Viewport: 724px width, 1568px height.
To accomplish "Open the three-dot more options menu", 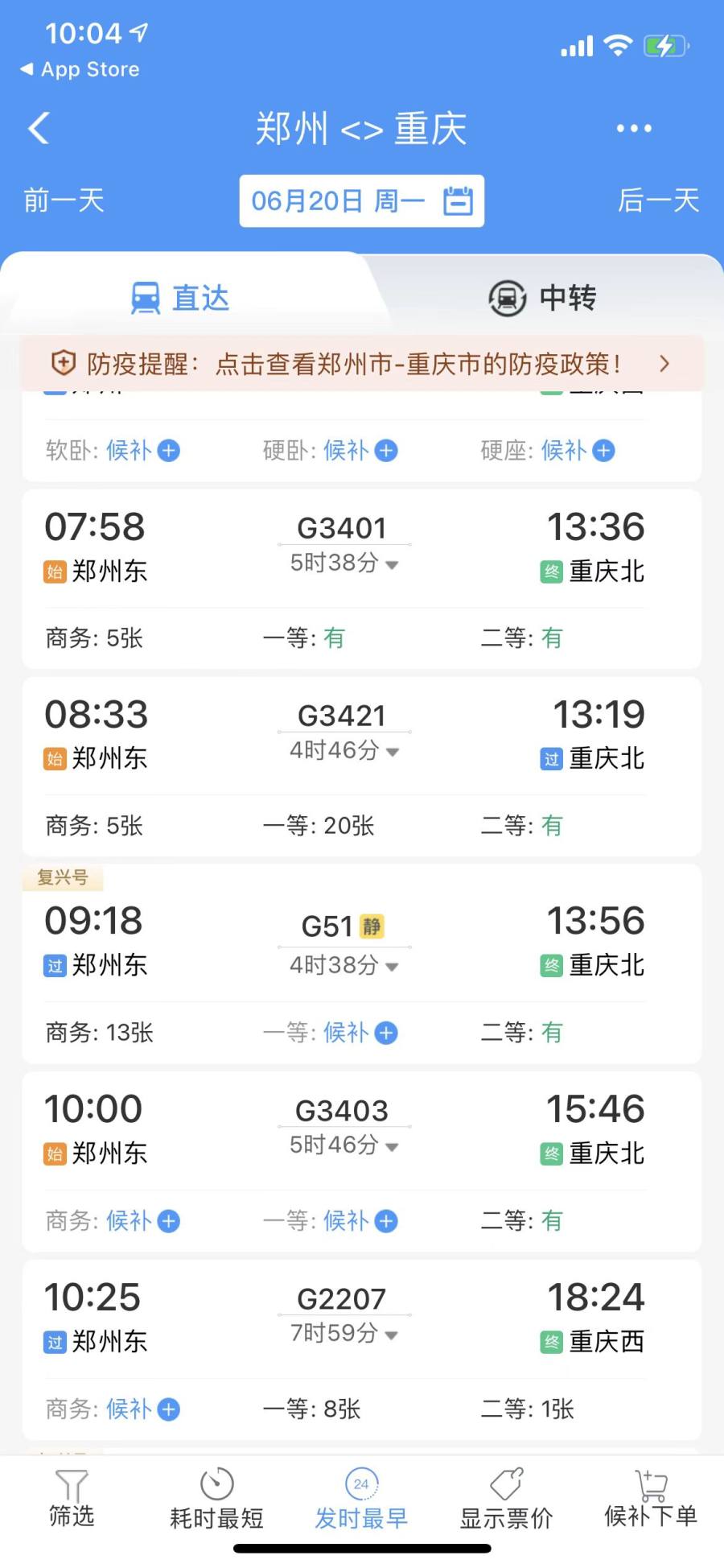I will tap(633, 128).
